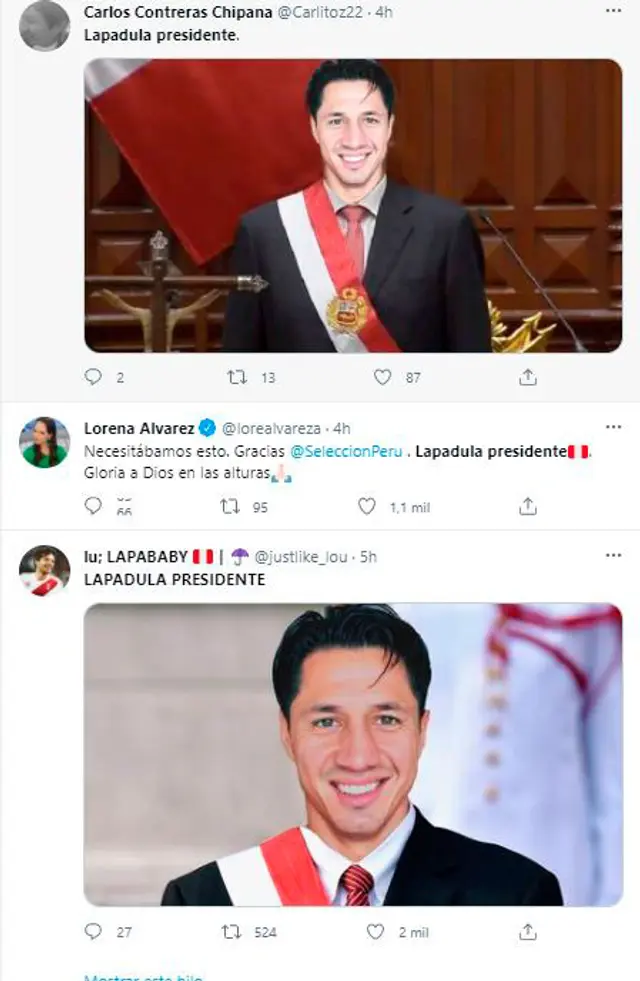
Task: Like Carlos Contreras Chipana's tweet
Action: 381,377
